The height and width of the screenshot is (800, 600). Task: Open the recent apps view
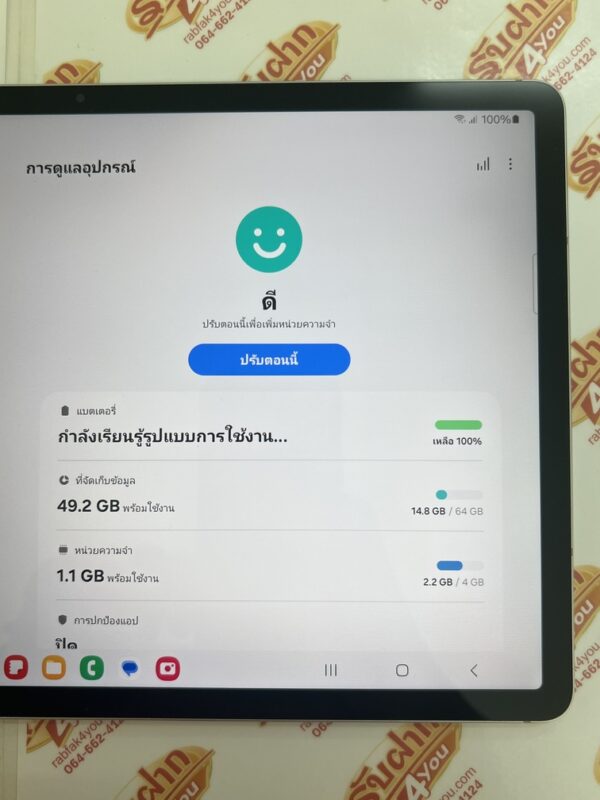click(331, 670)
